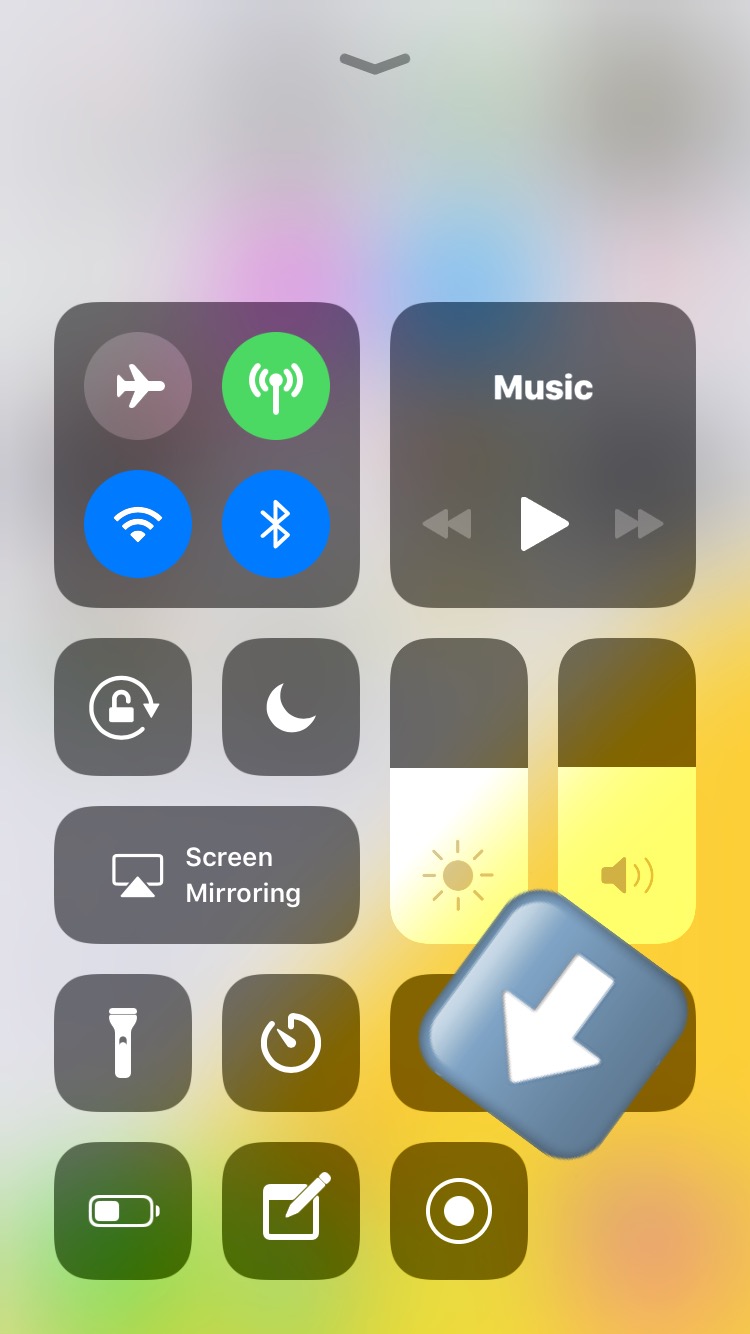Tap the brightness sun icon
750x1334 pixels.
pos(458,874)
